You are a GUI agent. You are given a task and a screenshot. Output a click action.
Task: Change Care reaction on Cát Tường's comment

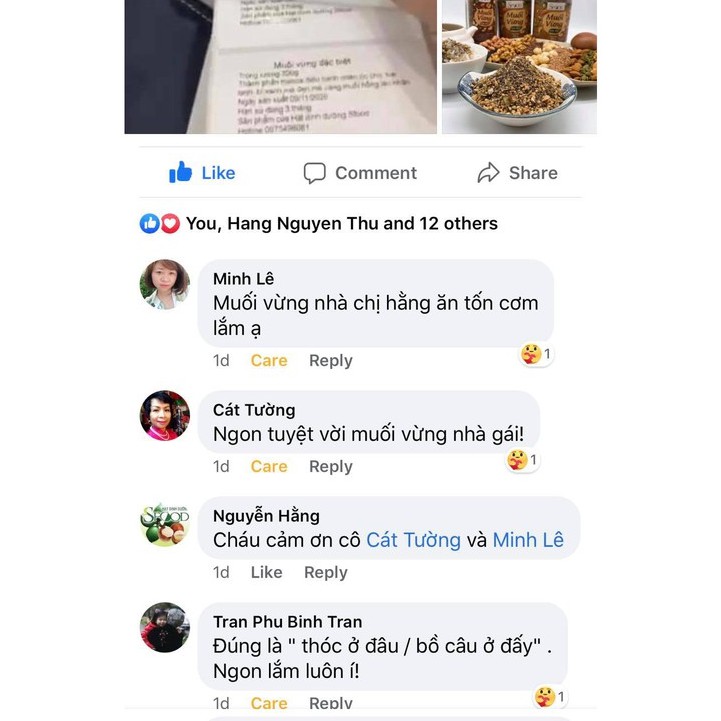pyautogui.click(x=269, y=467)
